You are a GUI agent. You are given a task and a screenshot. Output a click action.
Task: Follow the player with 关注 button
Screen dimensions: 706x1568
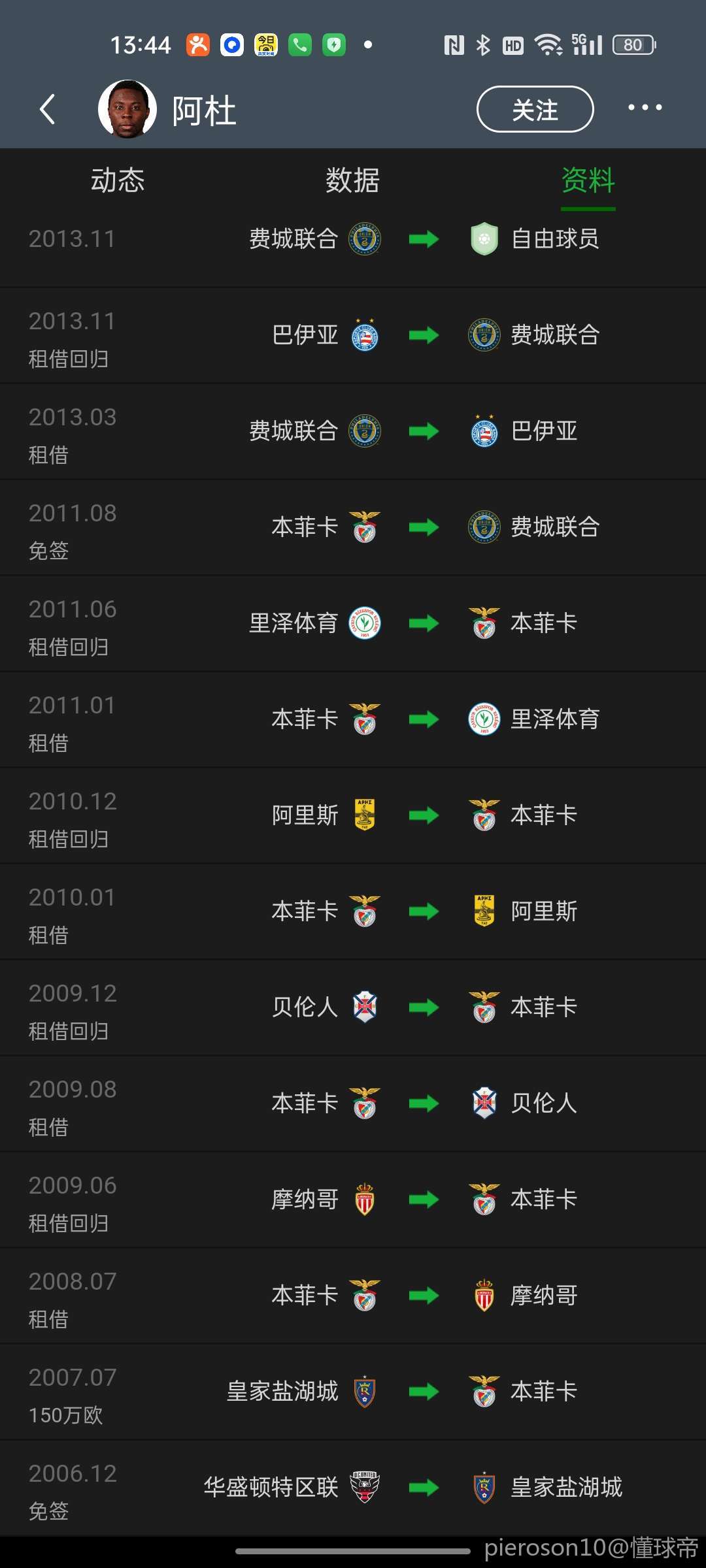[x=535, y=109]
